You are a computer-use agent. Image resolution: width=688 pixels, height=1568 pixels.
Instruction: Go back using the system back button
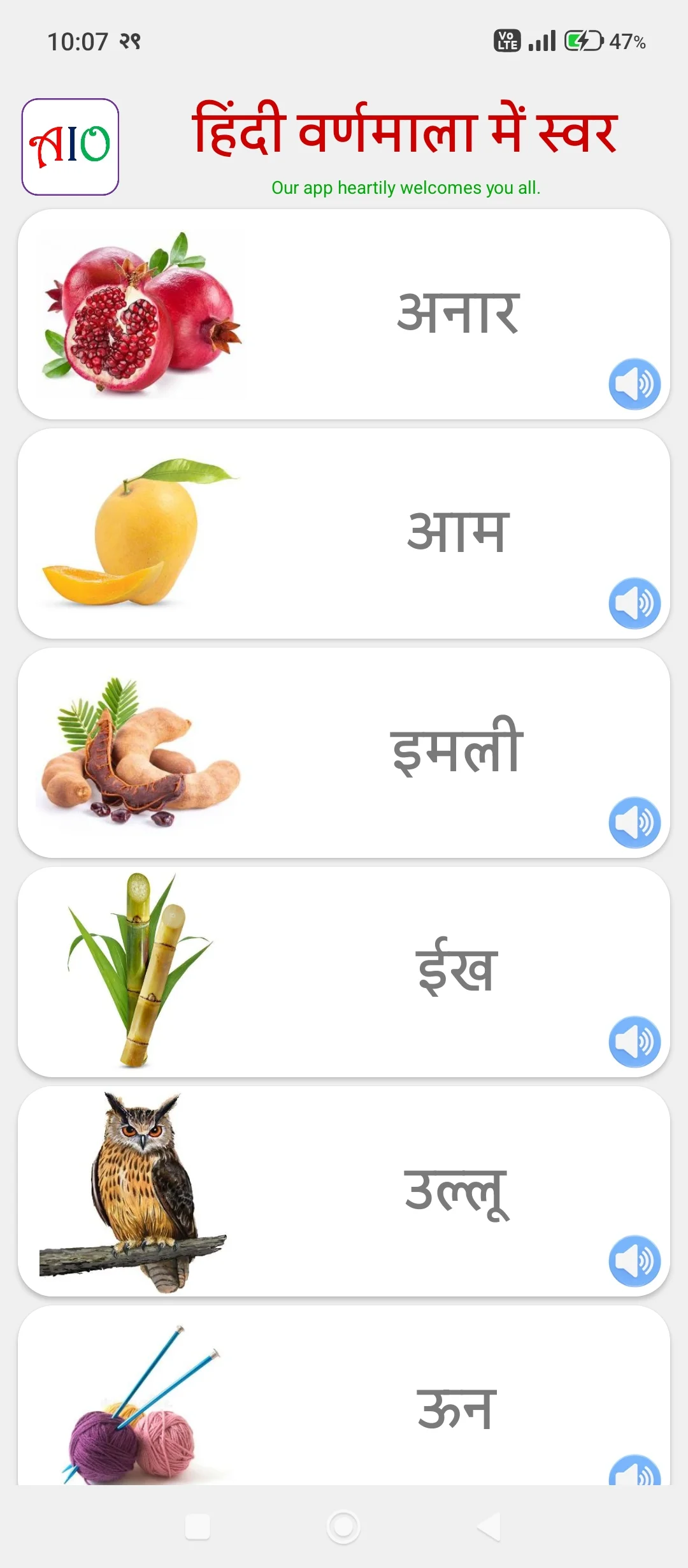tap(489, 1527)
